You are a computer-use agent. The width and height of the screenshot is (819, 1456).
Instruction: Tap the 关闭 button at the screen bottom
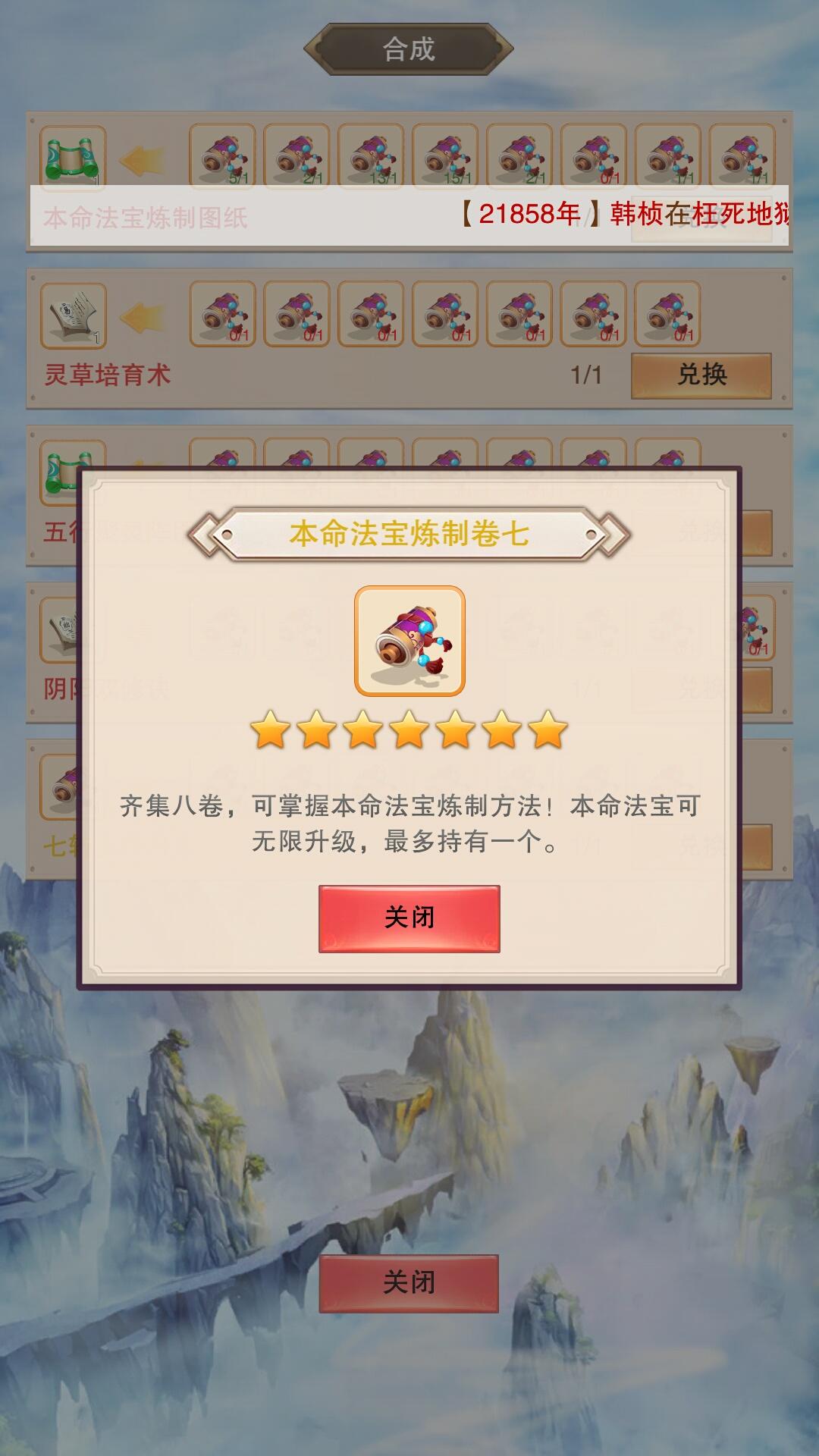[x=409, y=1283]
